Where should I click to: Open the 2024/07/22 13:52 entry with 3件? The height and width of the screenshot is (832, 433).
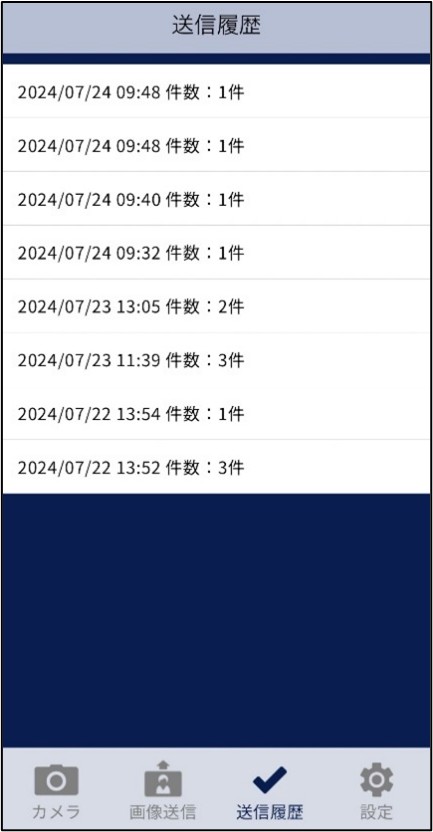tap(216, 467)
